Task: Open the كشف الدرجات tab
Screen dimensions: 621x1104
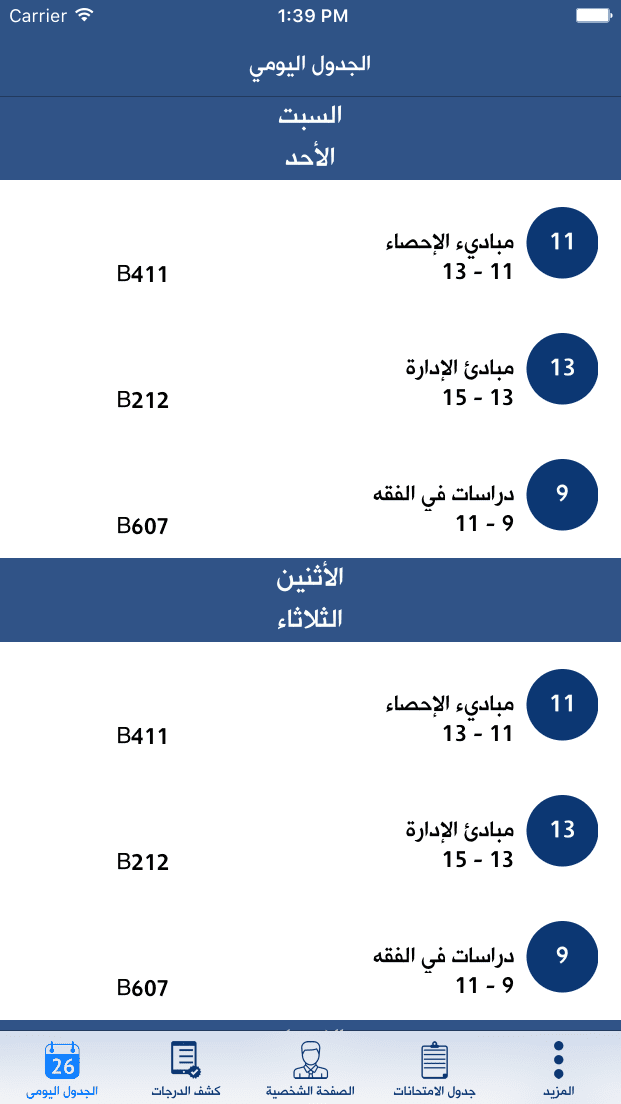Action: pyautogui.click(x=186, y=1068)
